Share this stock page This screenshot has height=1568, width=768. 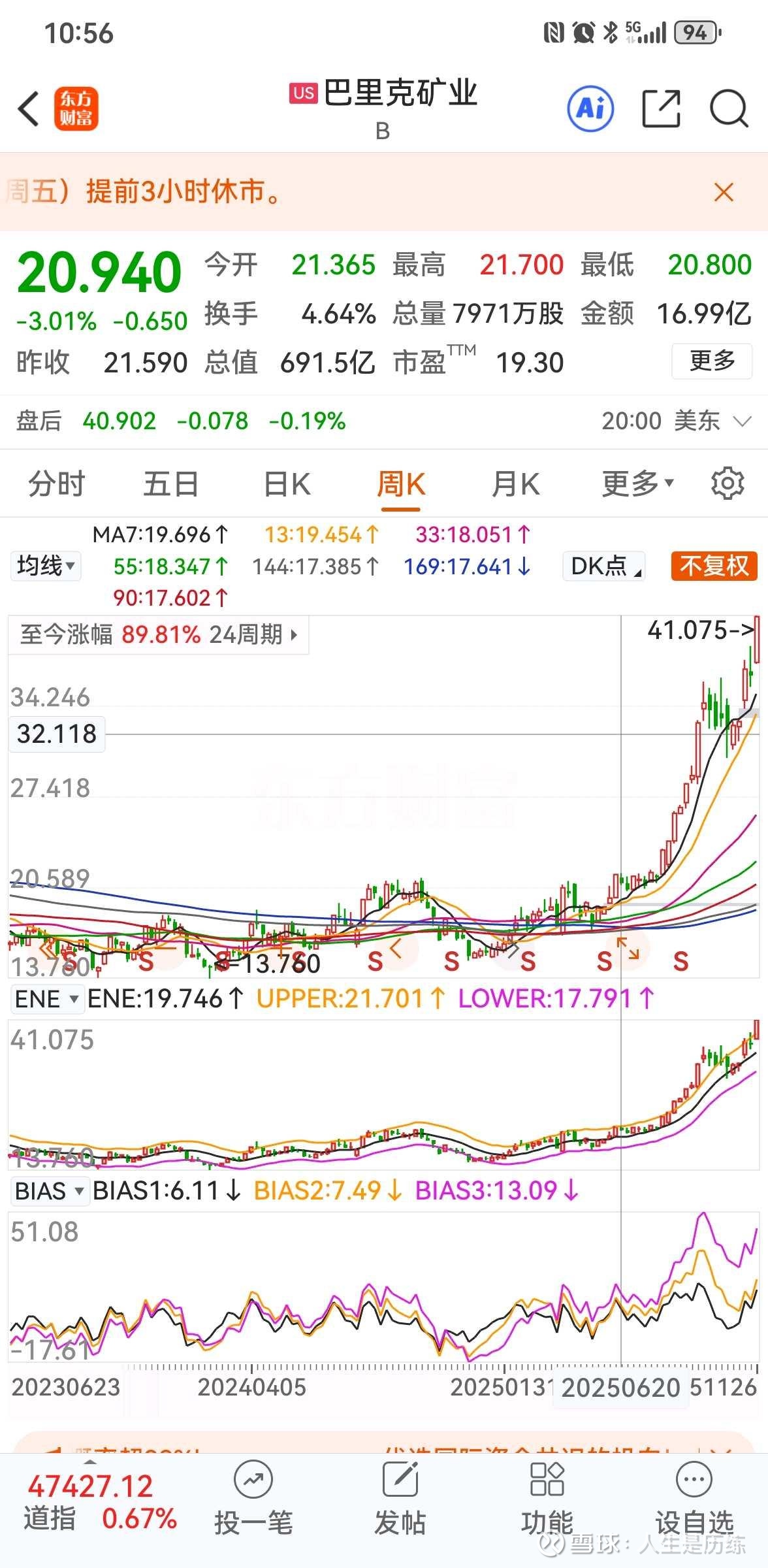coord(661,108)
